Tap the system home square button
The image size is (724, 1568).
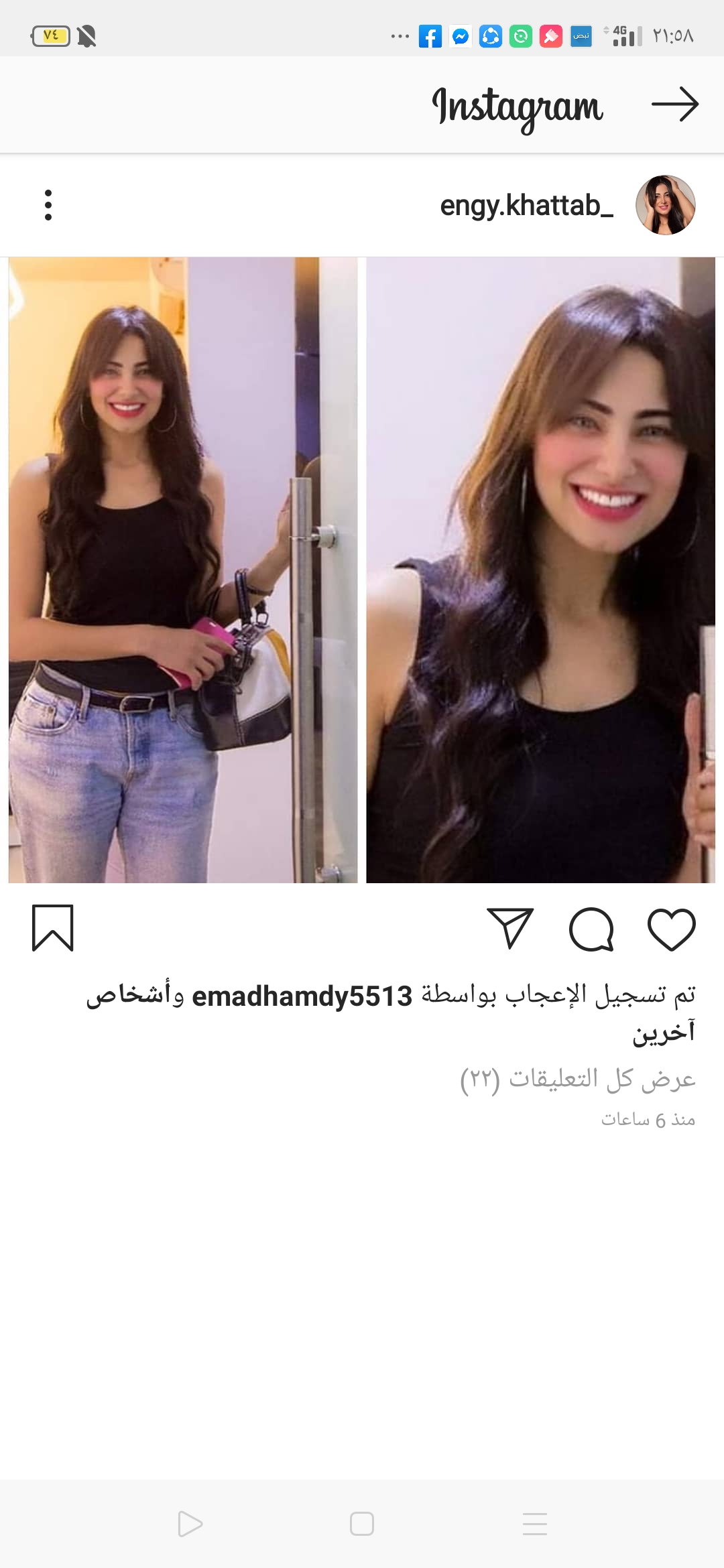coord(362,1524)
